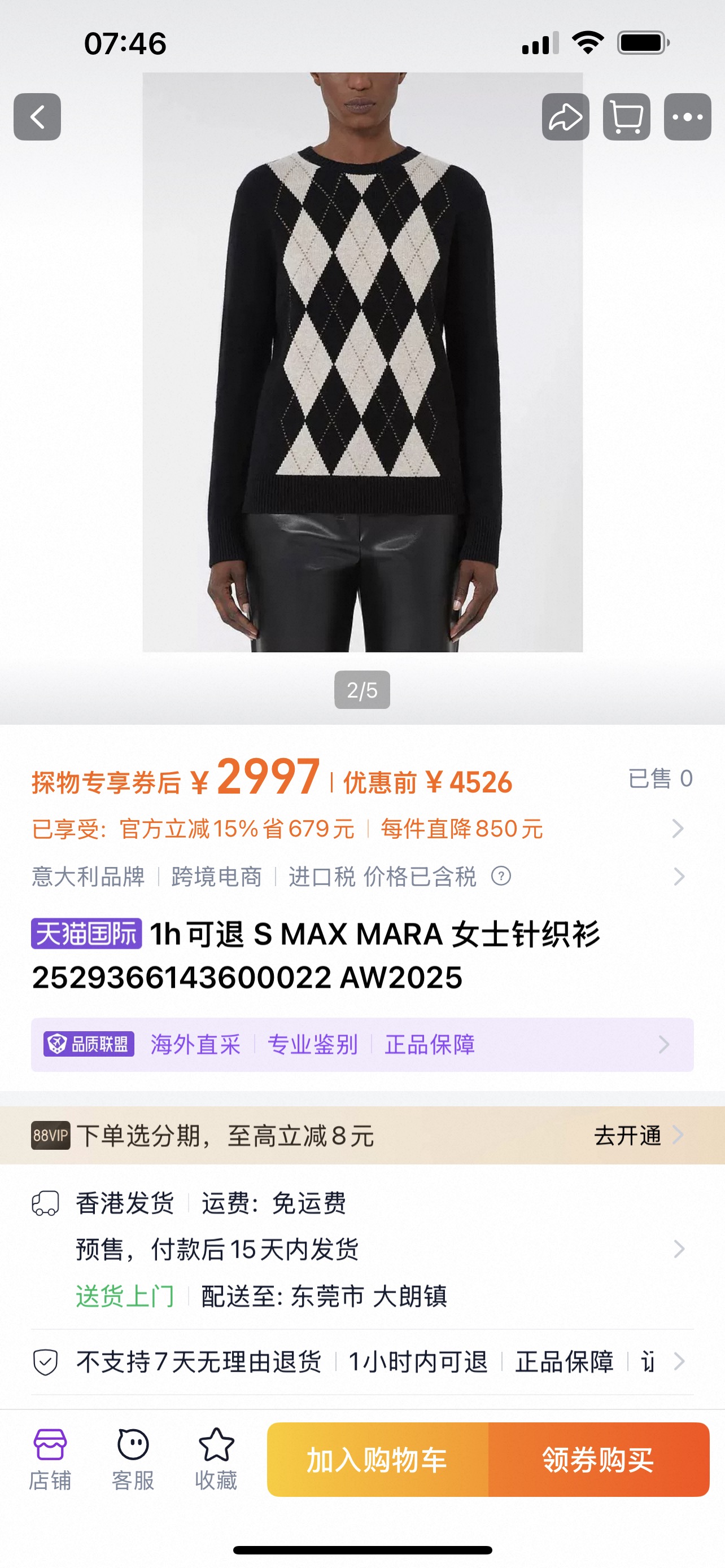This screenshot has width=725, height=1568.
Task: View the S MAX MARA sweater photo
Action: click(362, 362)
